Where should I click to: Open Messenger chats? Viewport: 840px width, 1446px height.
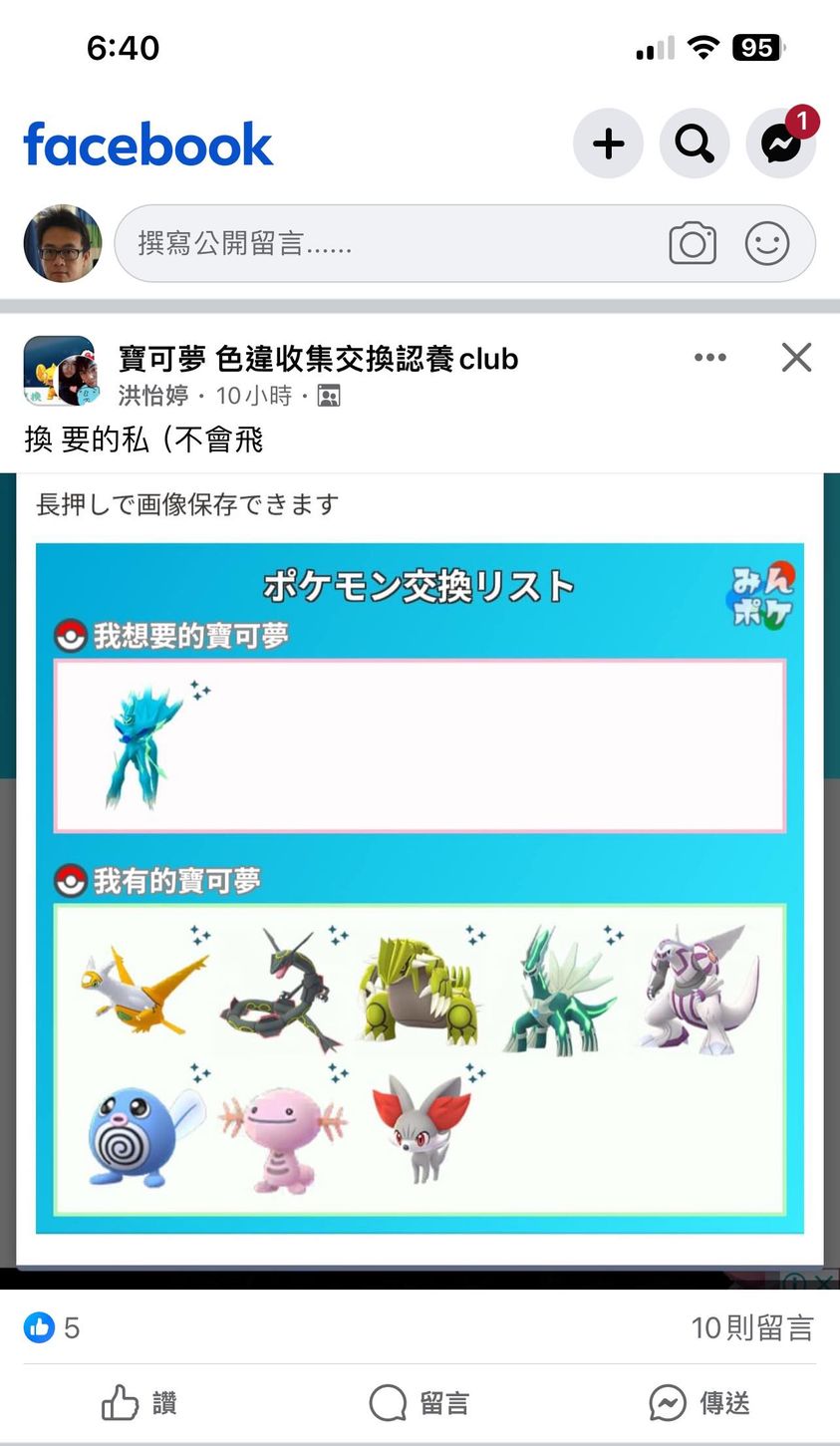781,144
